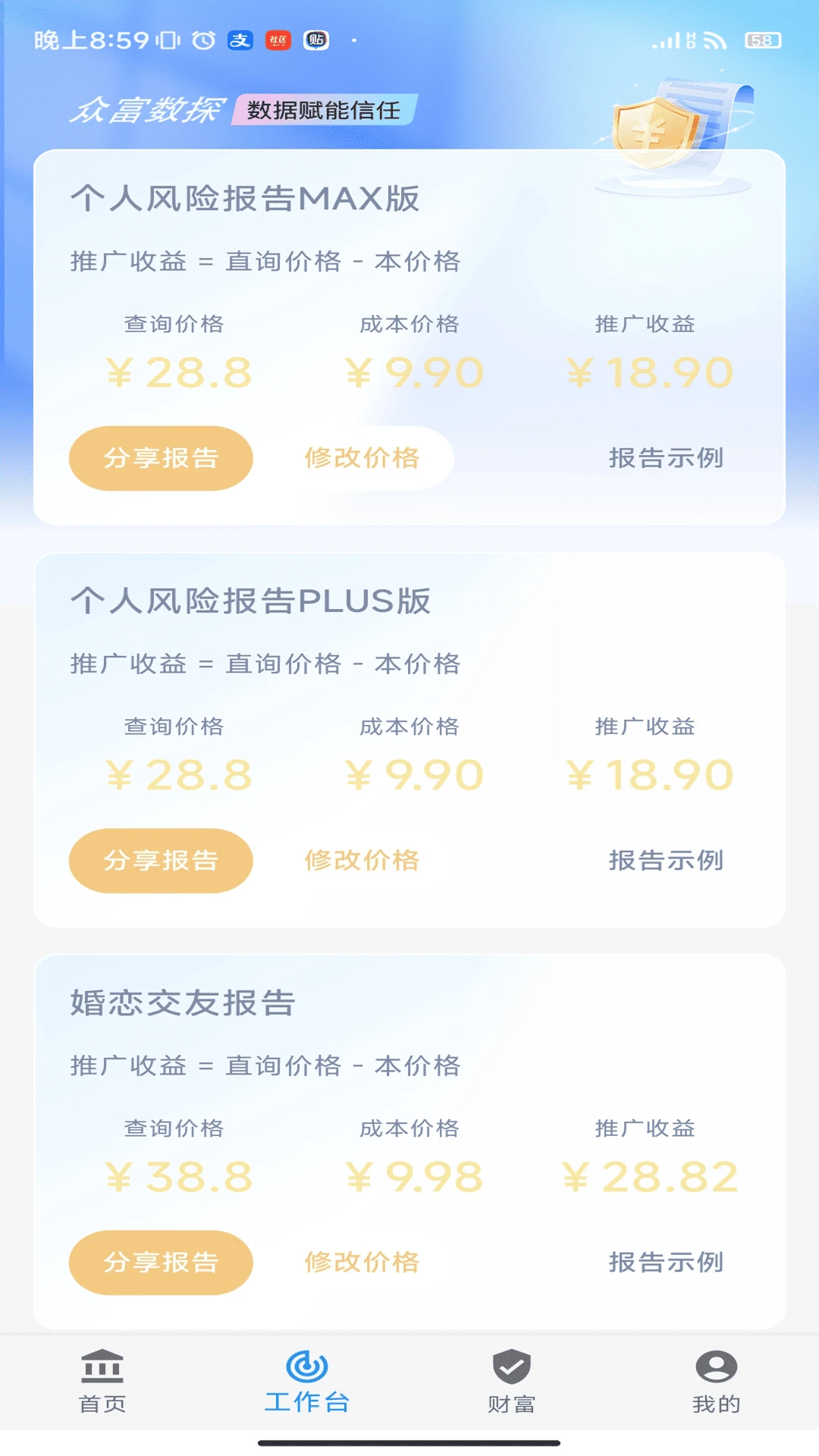Go to the 首页 tab
The width and height of the screenshot is (819, 1456).
102,1382
